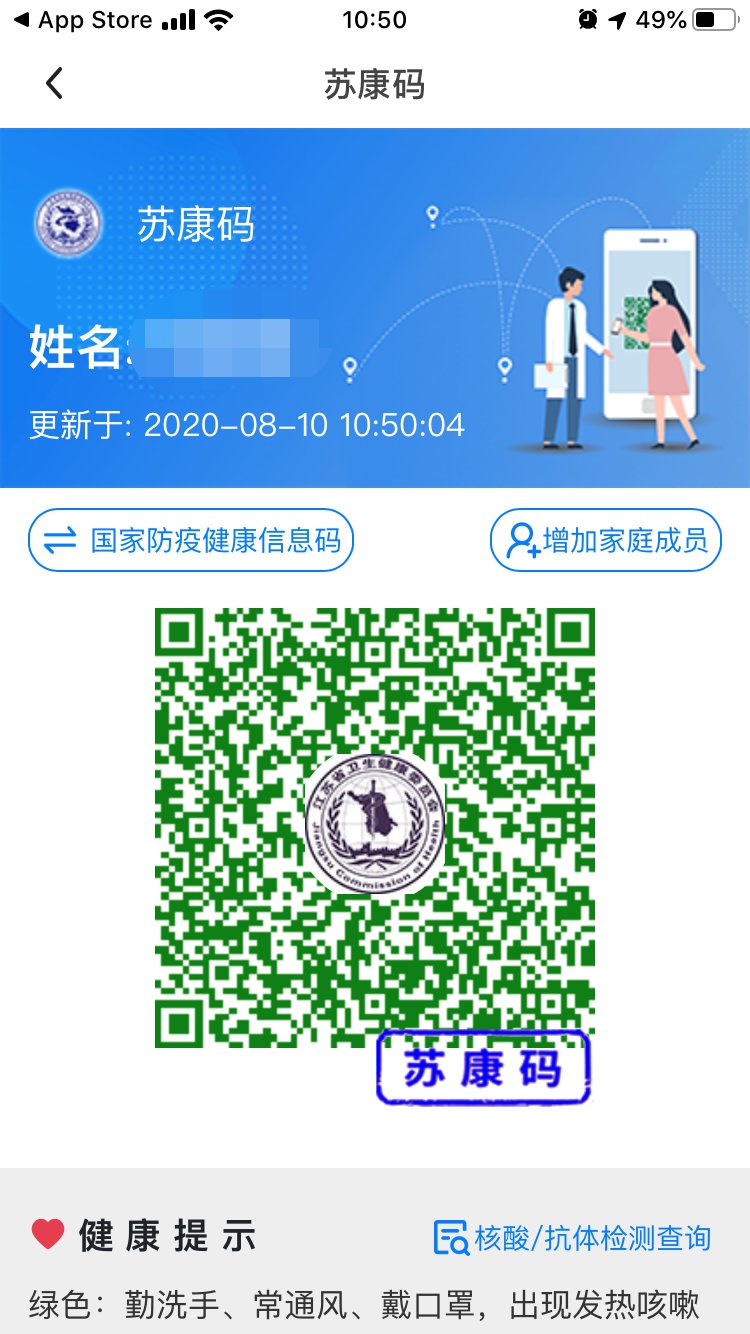750x1334 pixels.
Task: Open 核酸/抗体检测查询
Action: 572,1238
